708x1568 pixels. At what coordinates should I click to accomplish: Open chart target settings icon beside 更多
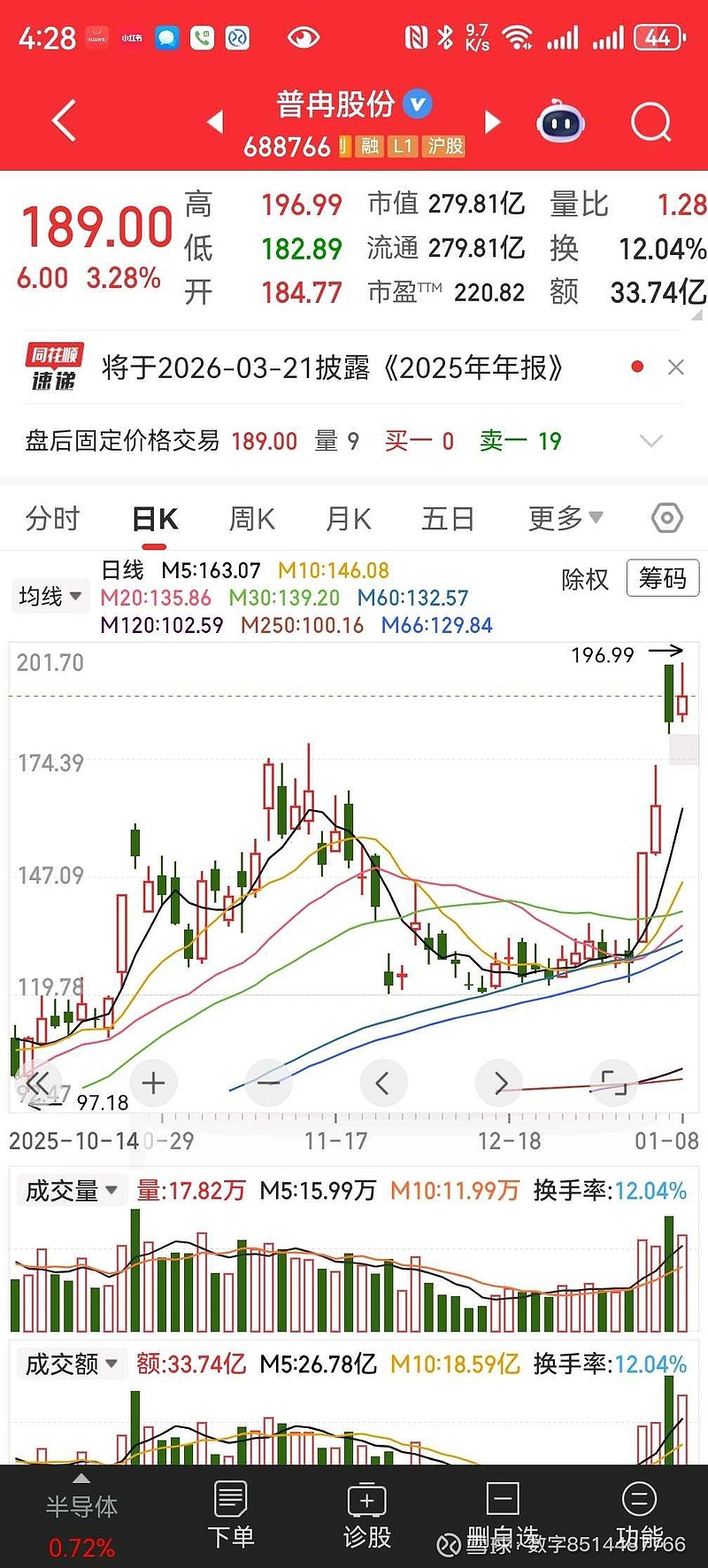click(666, 517)
